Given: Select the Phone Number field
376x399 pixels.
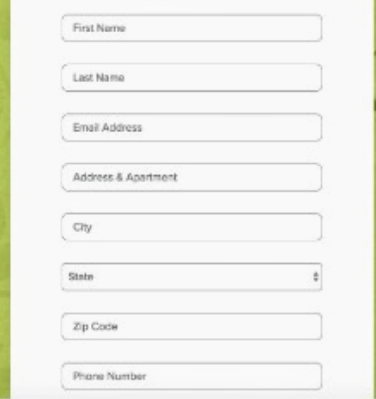Looking at the screenshot, I should (192, 376).
